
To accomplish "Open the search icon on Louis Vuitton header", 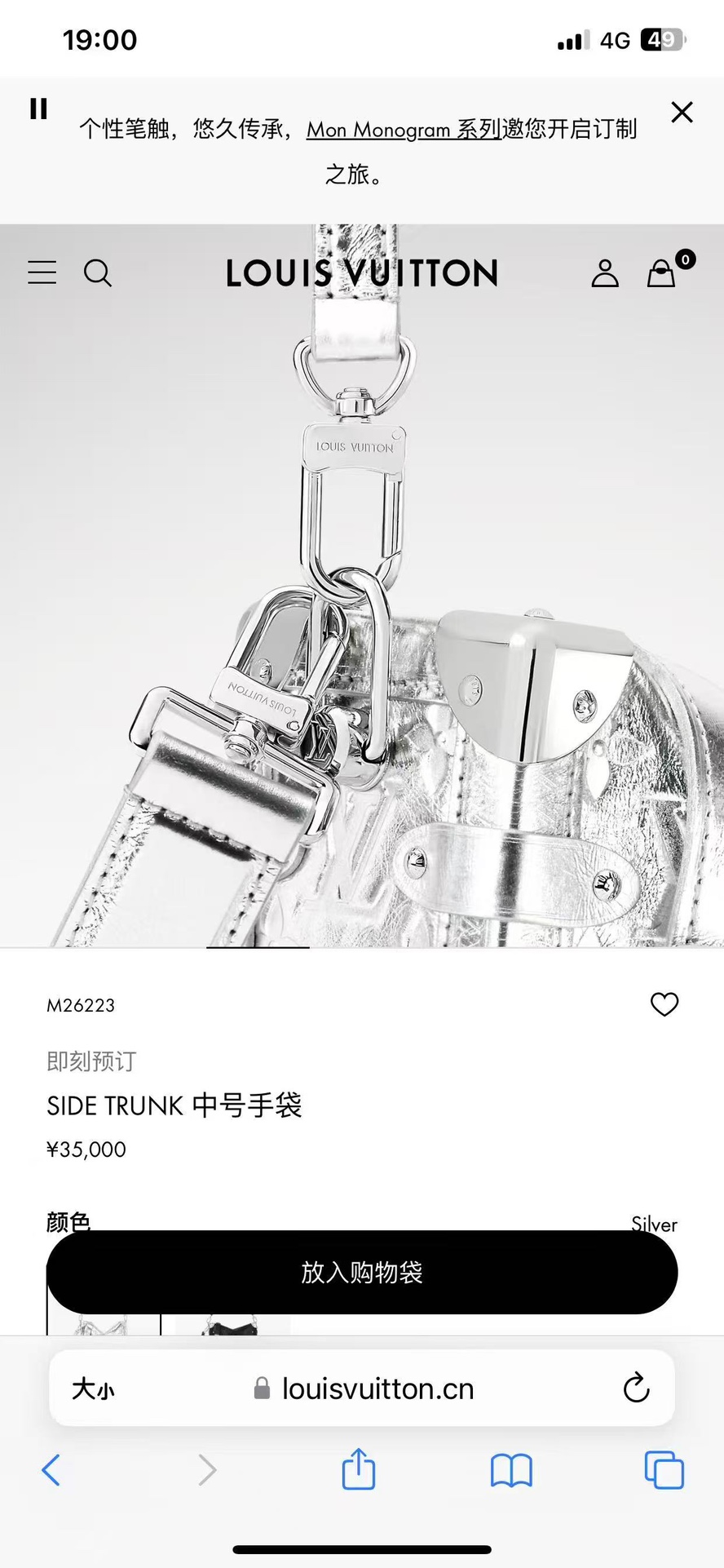I will point(98,273).
